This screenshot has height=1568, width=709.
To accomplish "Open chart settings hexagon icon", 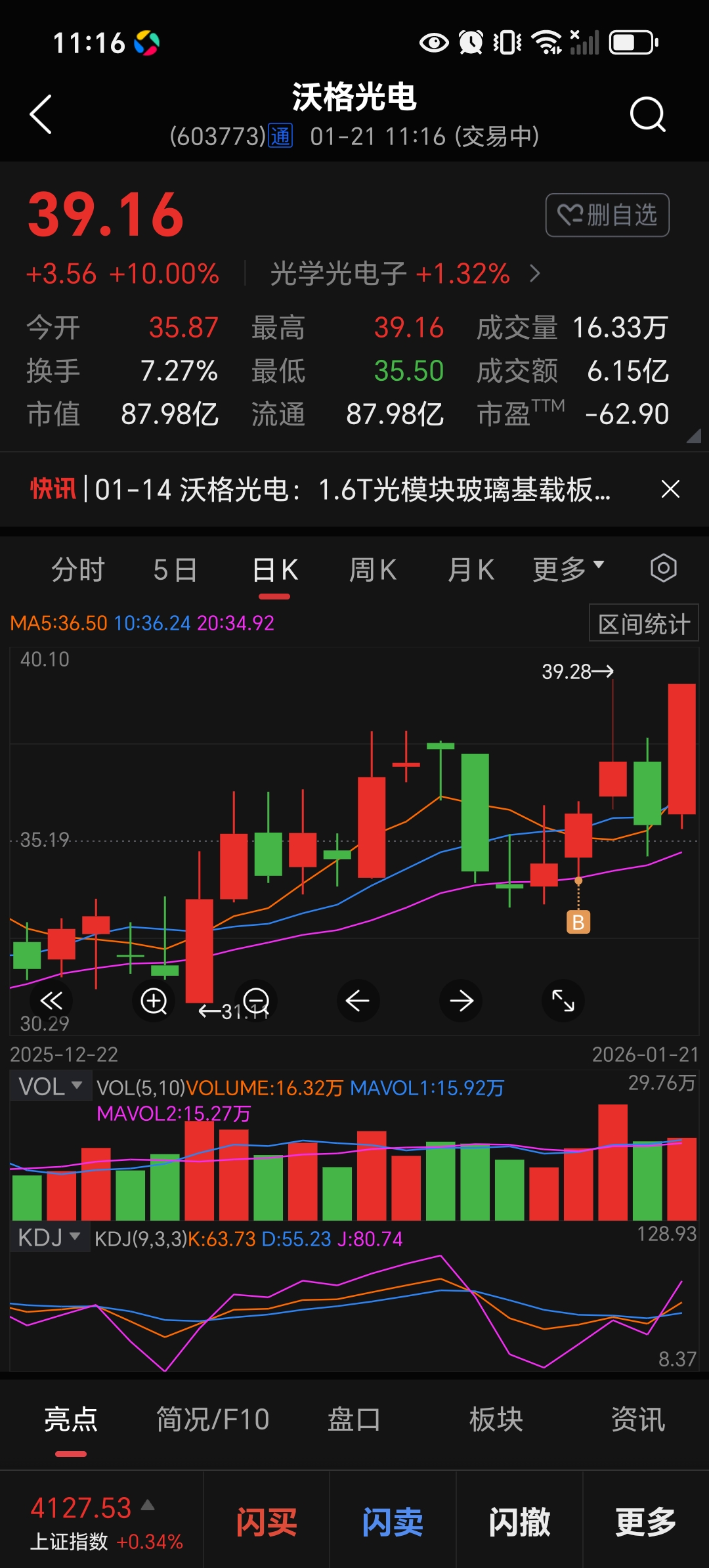I will pos(663,569).
